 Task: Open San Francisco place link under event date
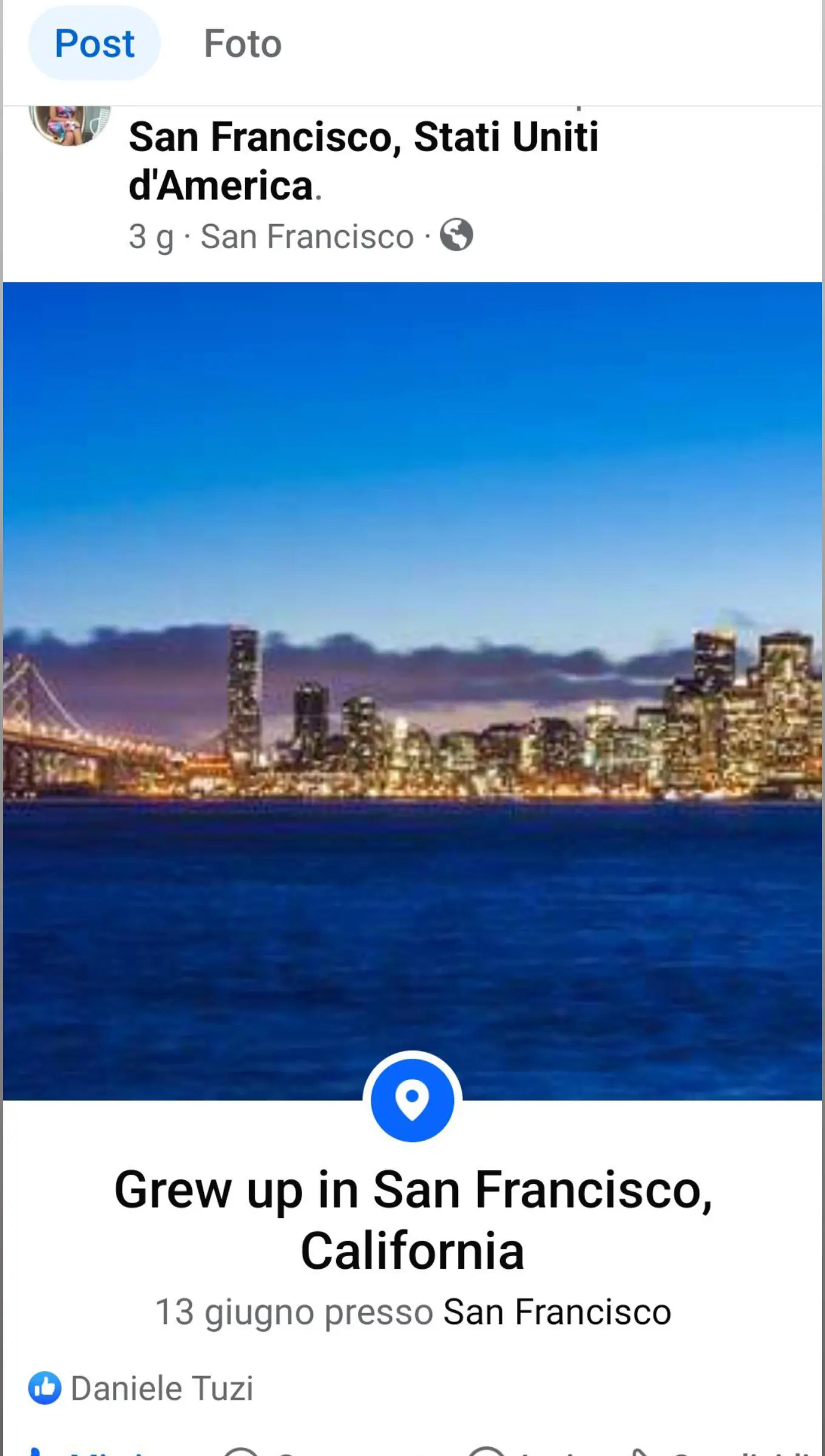point(557,1312)
